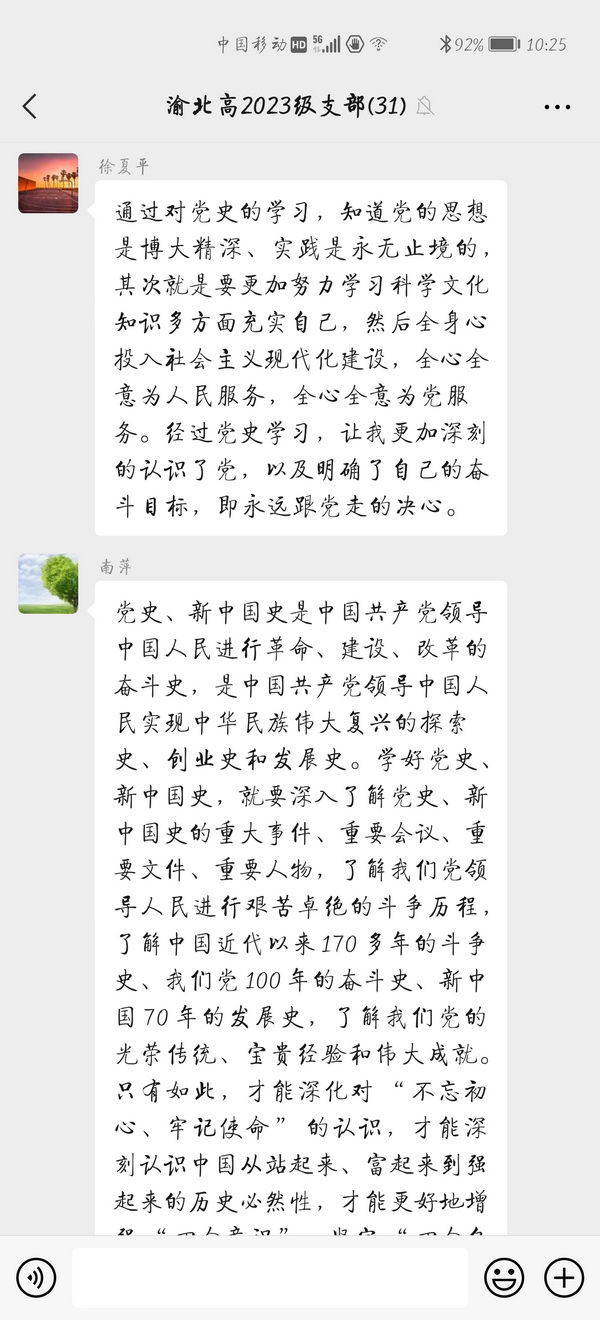Tap the message text input field
Image resolution: width=600 pixels, height=1320 pixels.
(270, 1277)
